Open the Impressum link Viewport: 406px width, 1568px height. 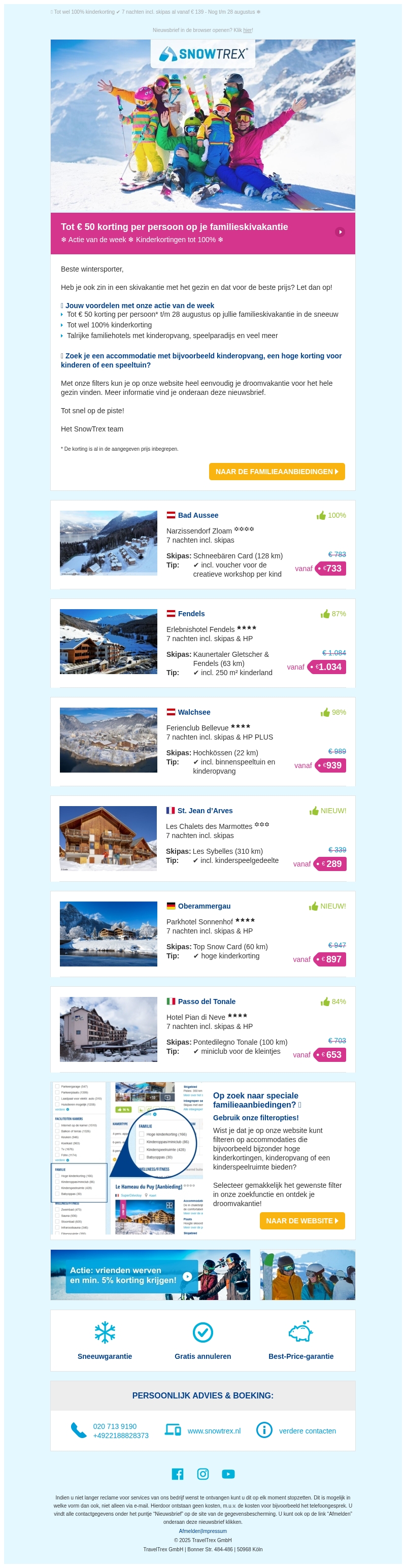(214, 1531)
